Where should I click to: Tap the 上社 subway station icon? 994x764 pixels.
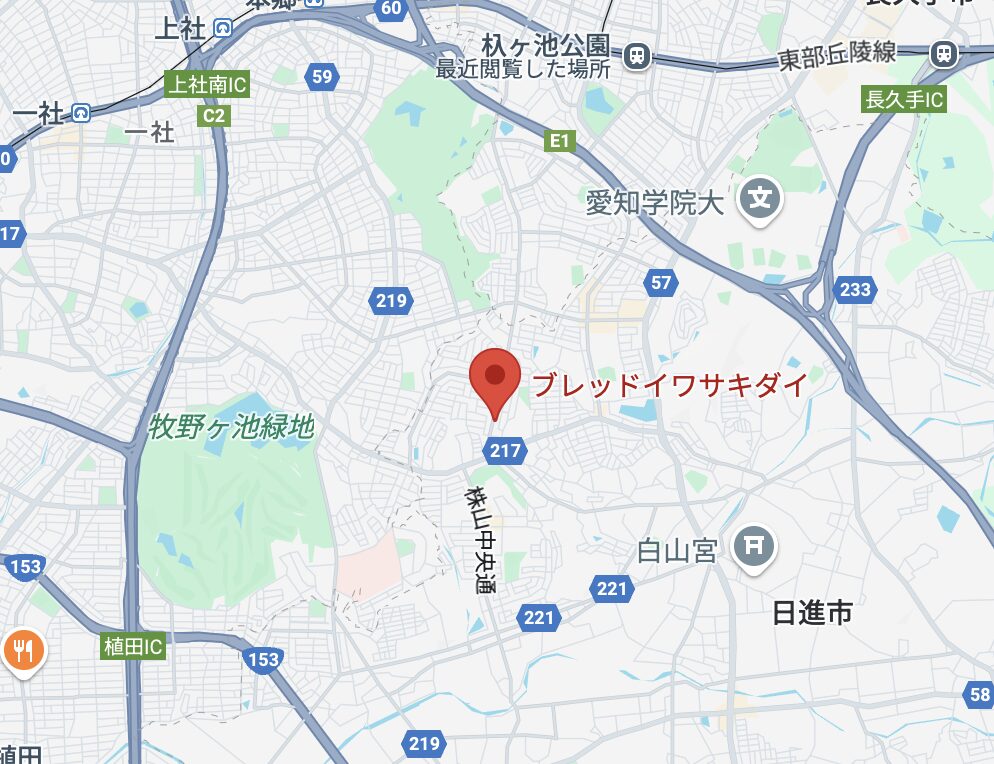[x=223, y=29]
